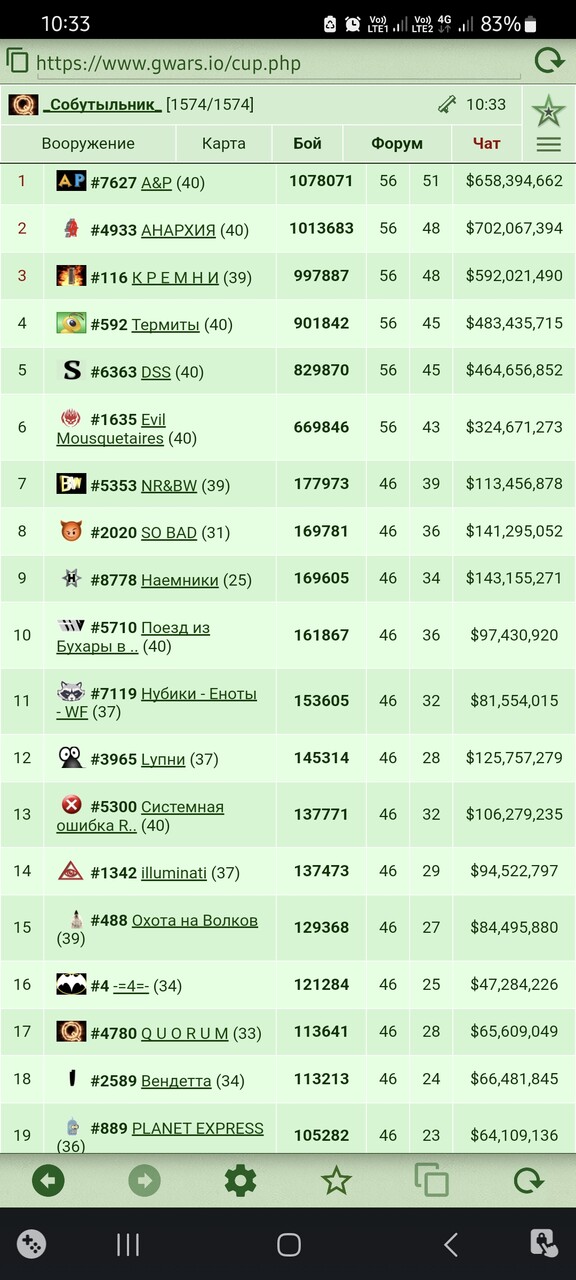Open the hamburger menu
Screen dimensions: 576x1280
[x=548, y=144]
